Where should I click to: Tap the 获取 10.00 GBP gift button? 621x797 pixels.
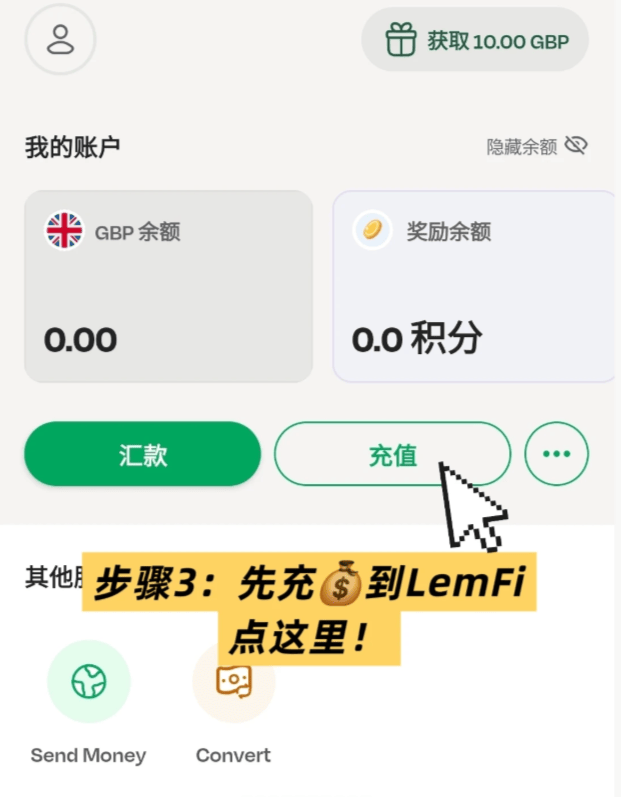point(475,41)
